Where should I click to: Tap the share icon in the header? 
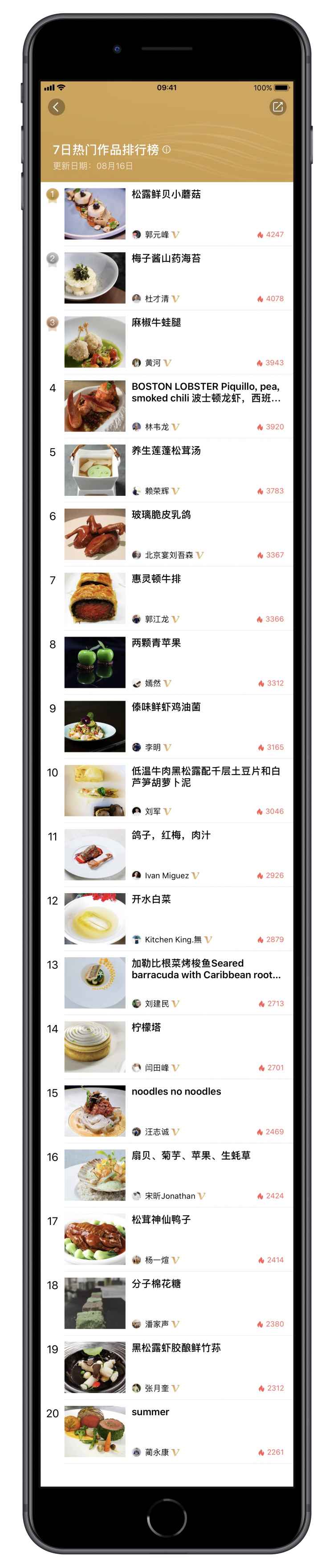coord(277,107)
